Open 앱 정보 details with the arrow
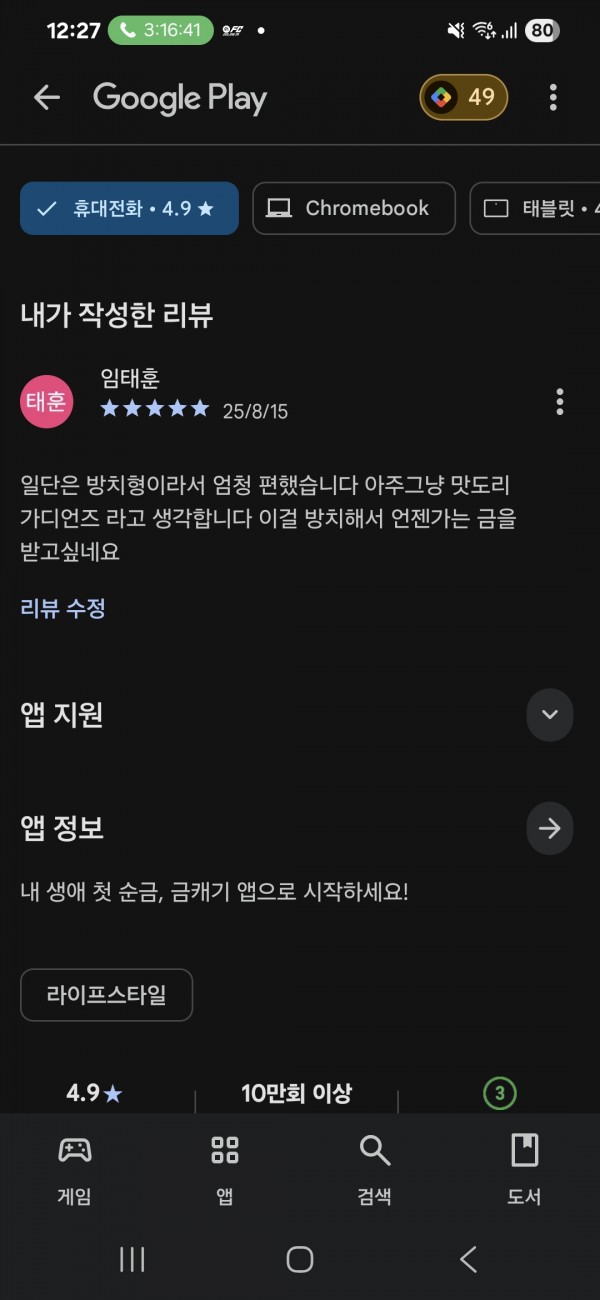This screenshot has width=600, height=1300. coord(549,828)
